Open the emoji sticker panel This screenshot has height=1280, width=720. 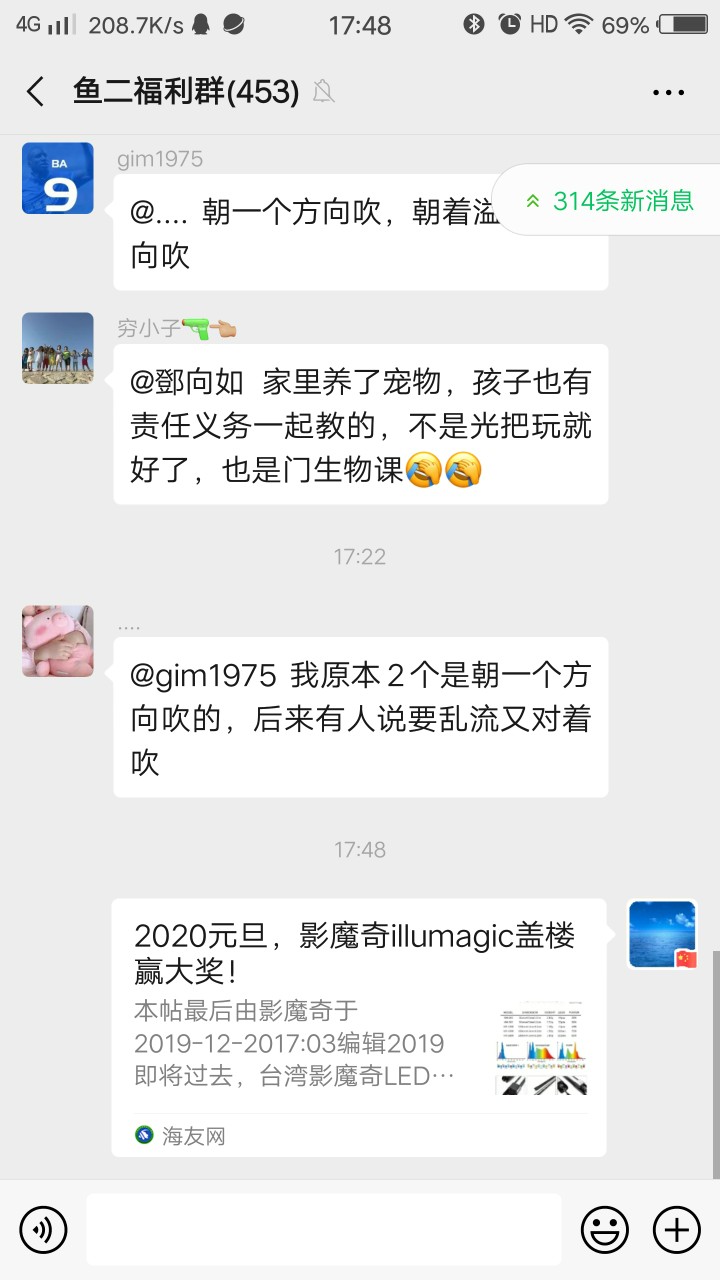[605, 1229]
